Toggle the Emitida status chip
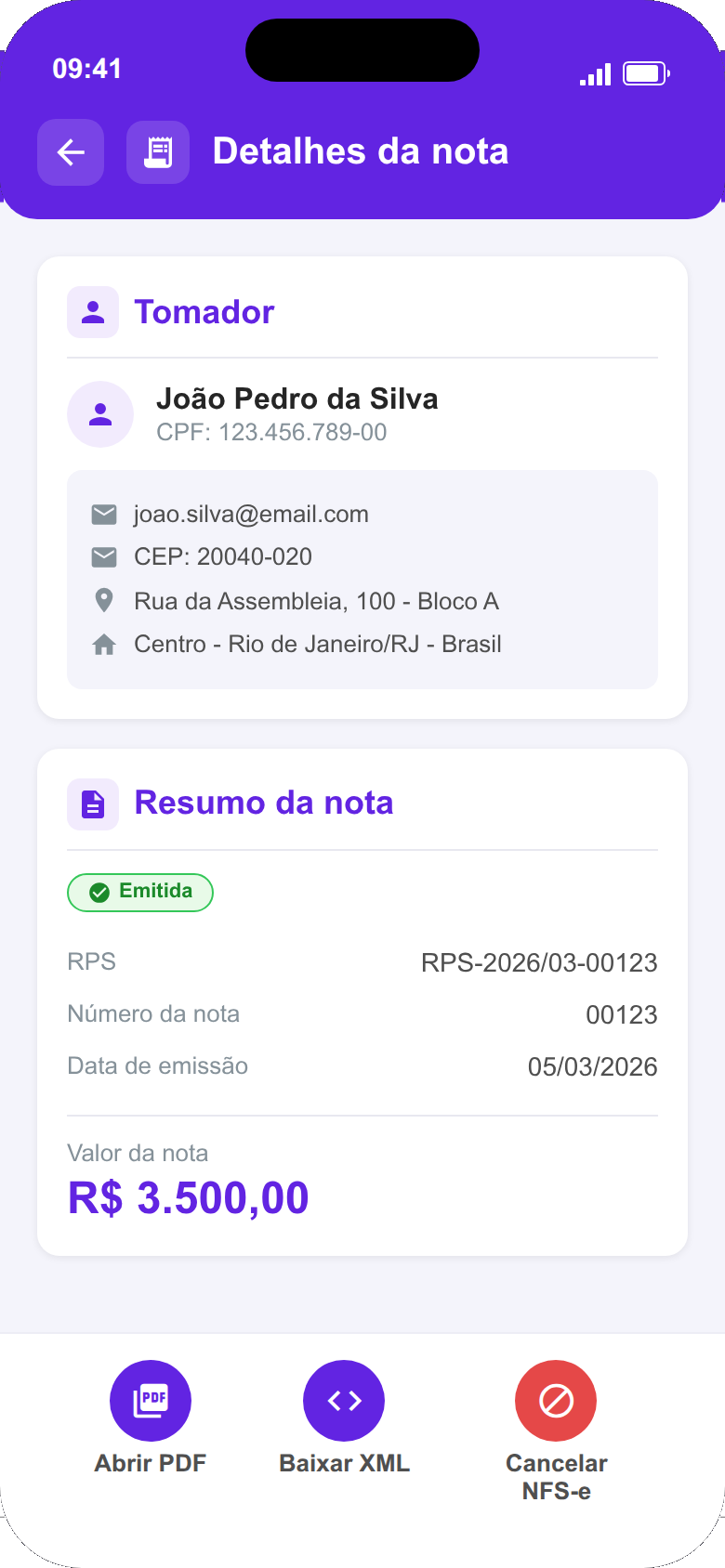This screenshot has width=725, height=1568. point(140,892)
